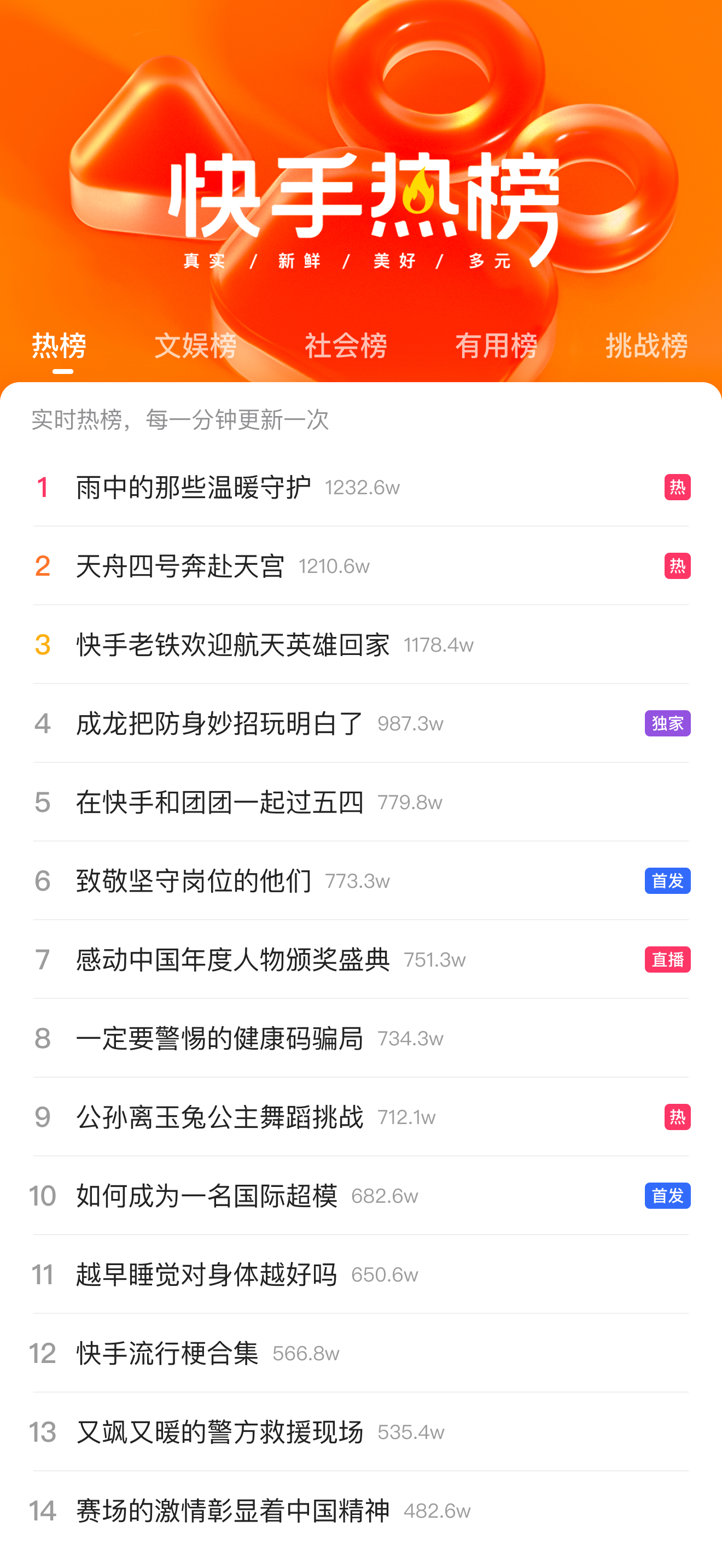Switch to the 社会榜 tab
Viewport: 722px width, 1568px height.
[345, 346]
